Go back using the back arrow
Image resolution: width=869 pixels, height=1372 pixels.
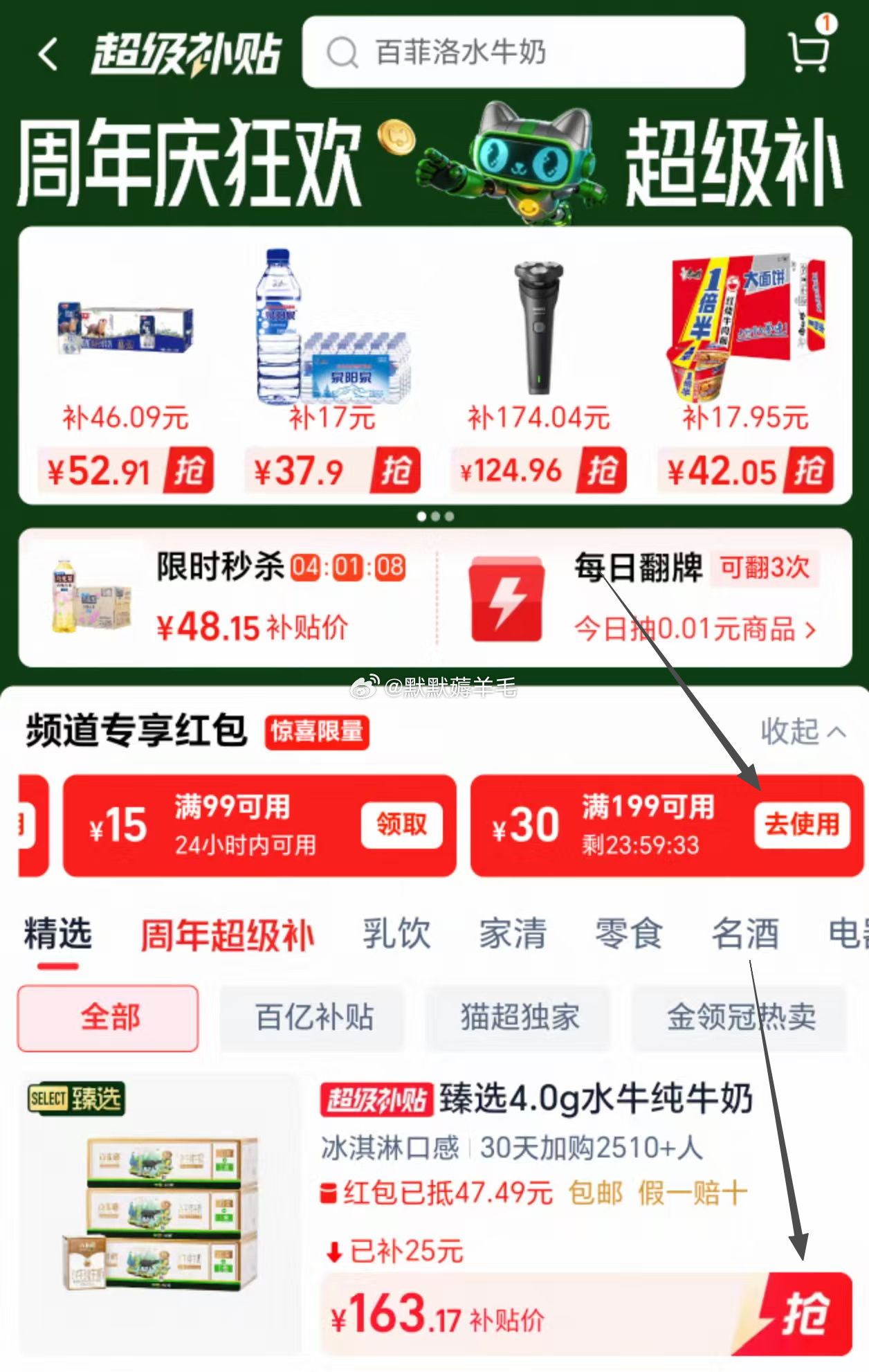tap(48, 54)
